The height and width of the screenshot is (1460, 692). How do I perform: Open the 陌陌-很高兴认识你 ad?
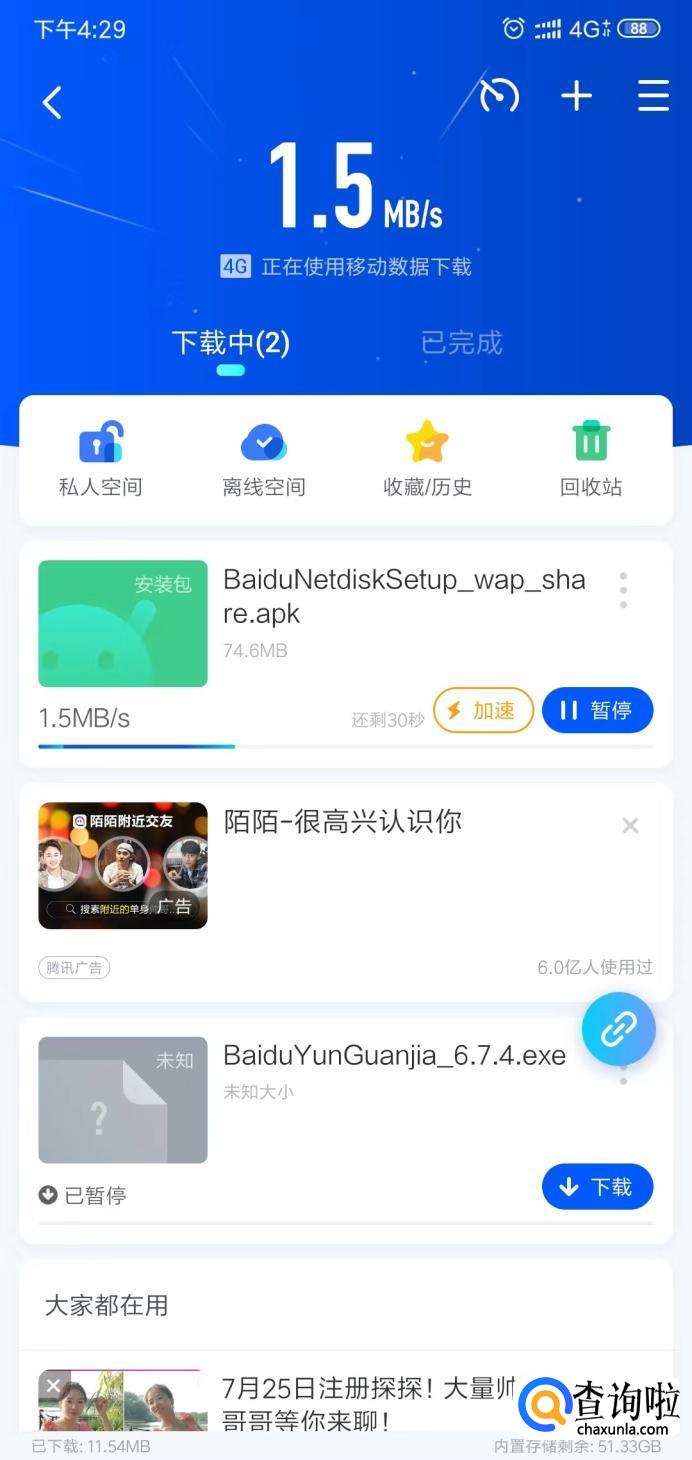tap(342, 822)
